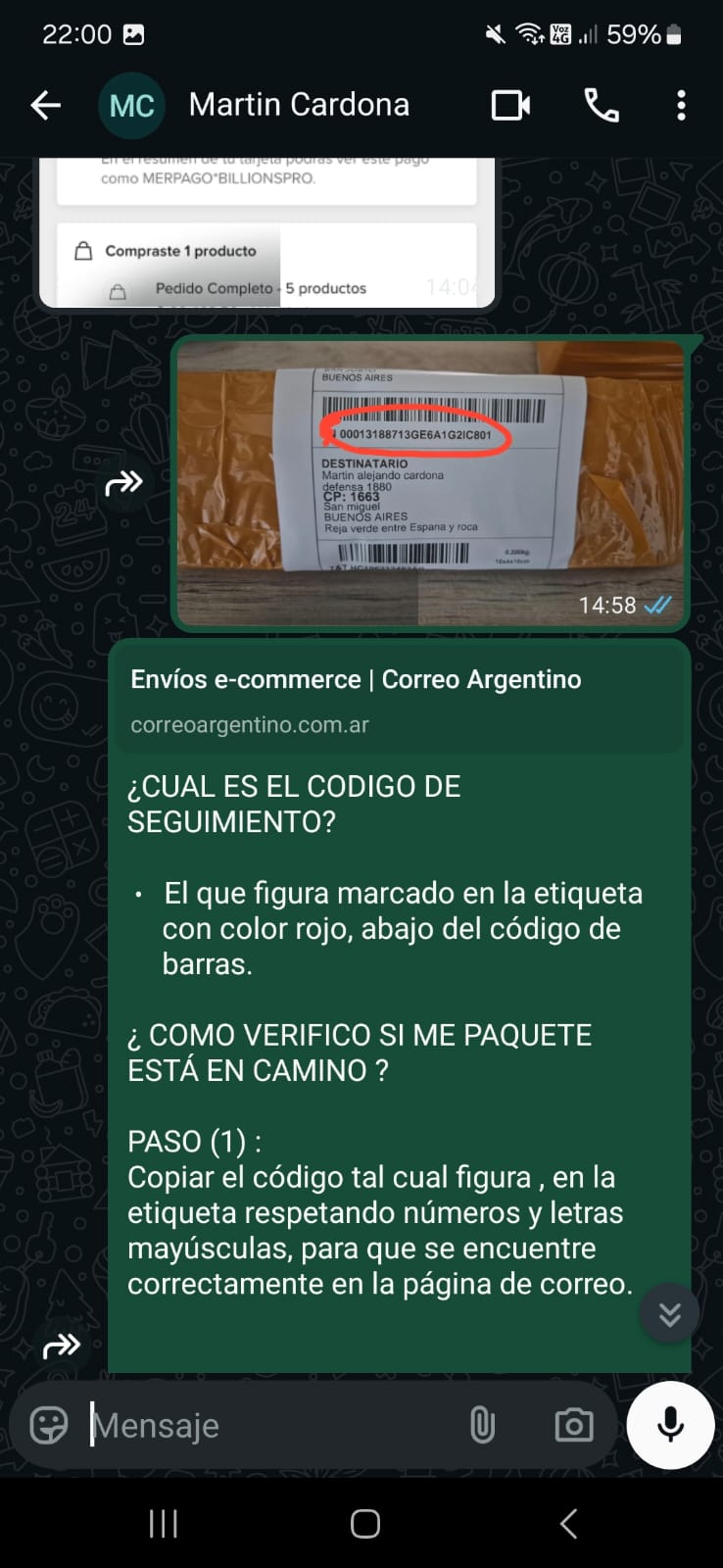Start a voice call with Martin Cardona
Viewport: 723px width, 1568px height.
click(x=601, y=105)
